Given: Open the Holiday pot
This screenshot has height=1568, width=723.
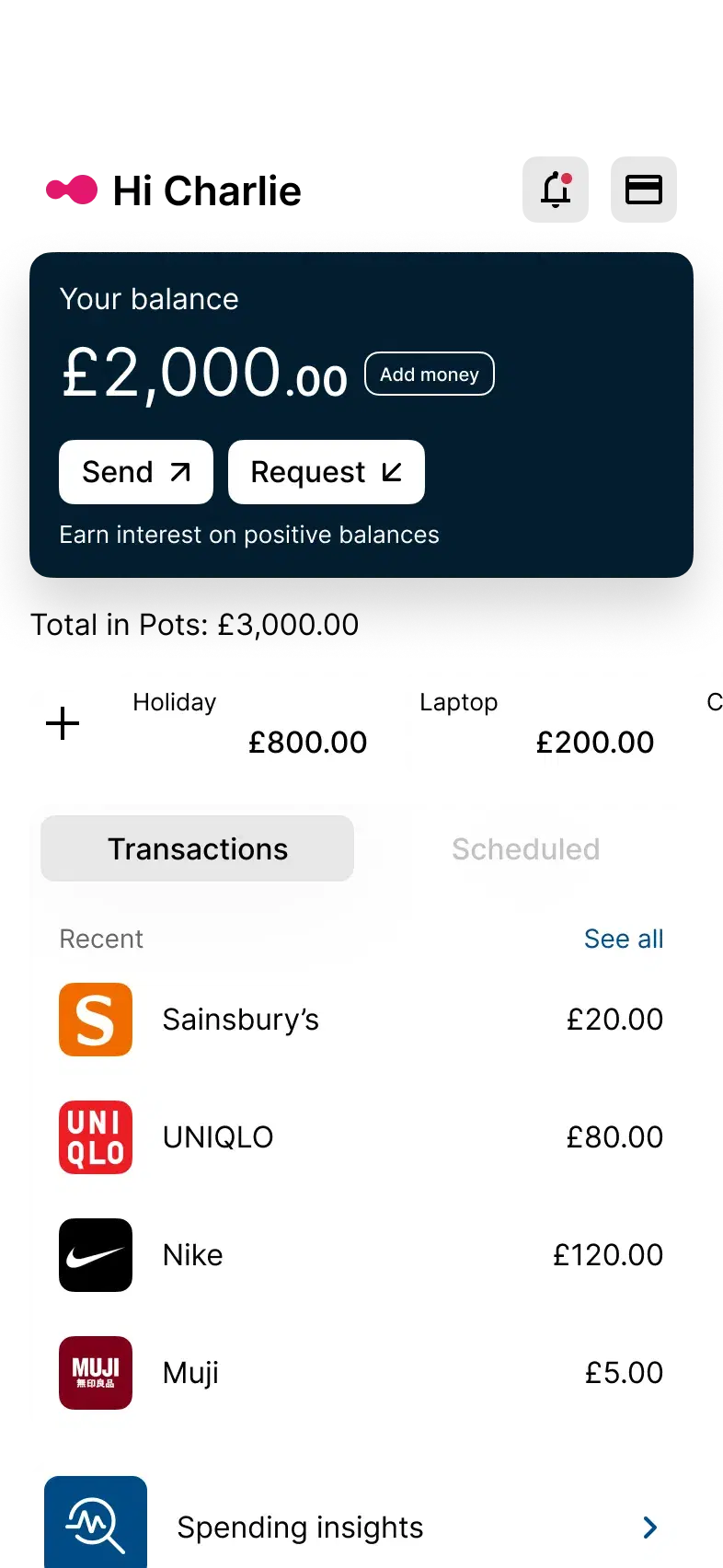Looking at the screenshot, I should click(250, 723).
